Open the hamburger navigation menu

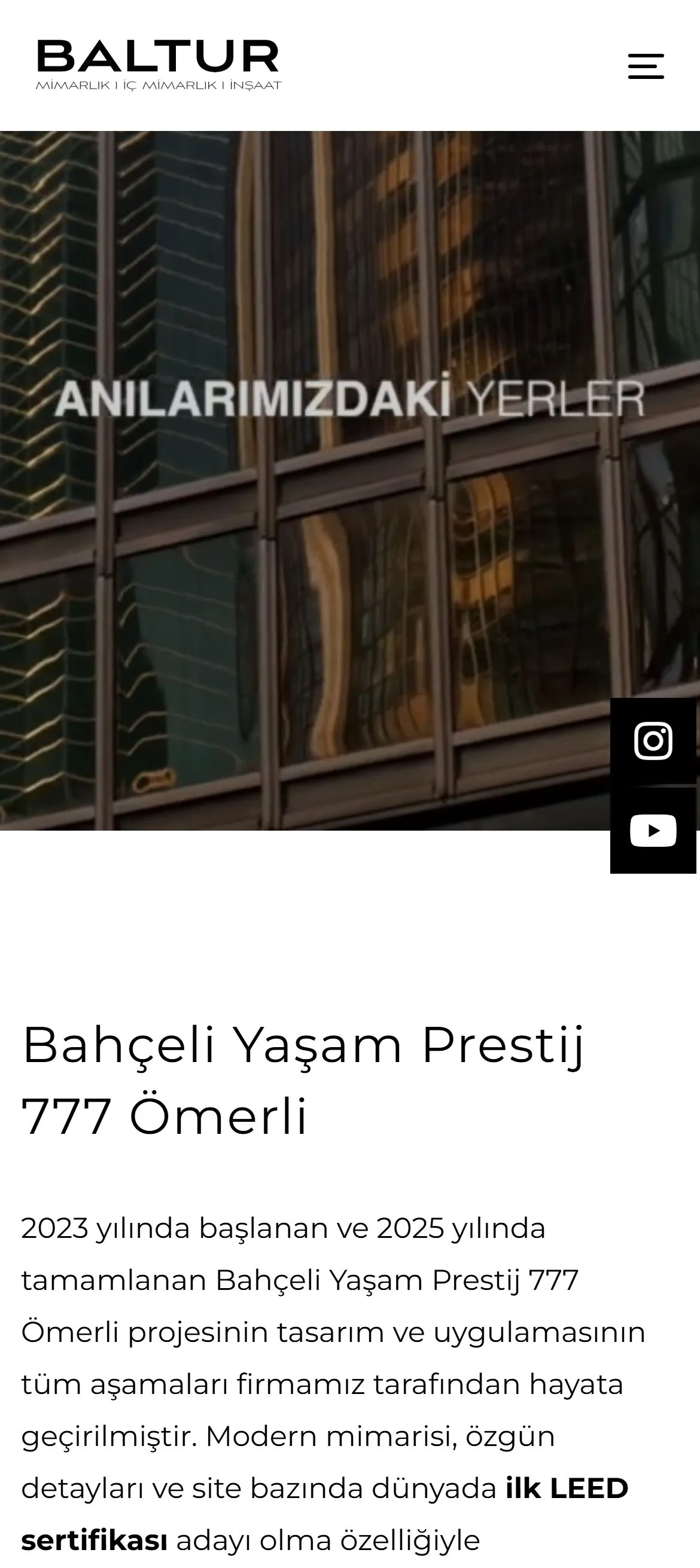coord(646,66)
